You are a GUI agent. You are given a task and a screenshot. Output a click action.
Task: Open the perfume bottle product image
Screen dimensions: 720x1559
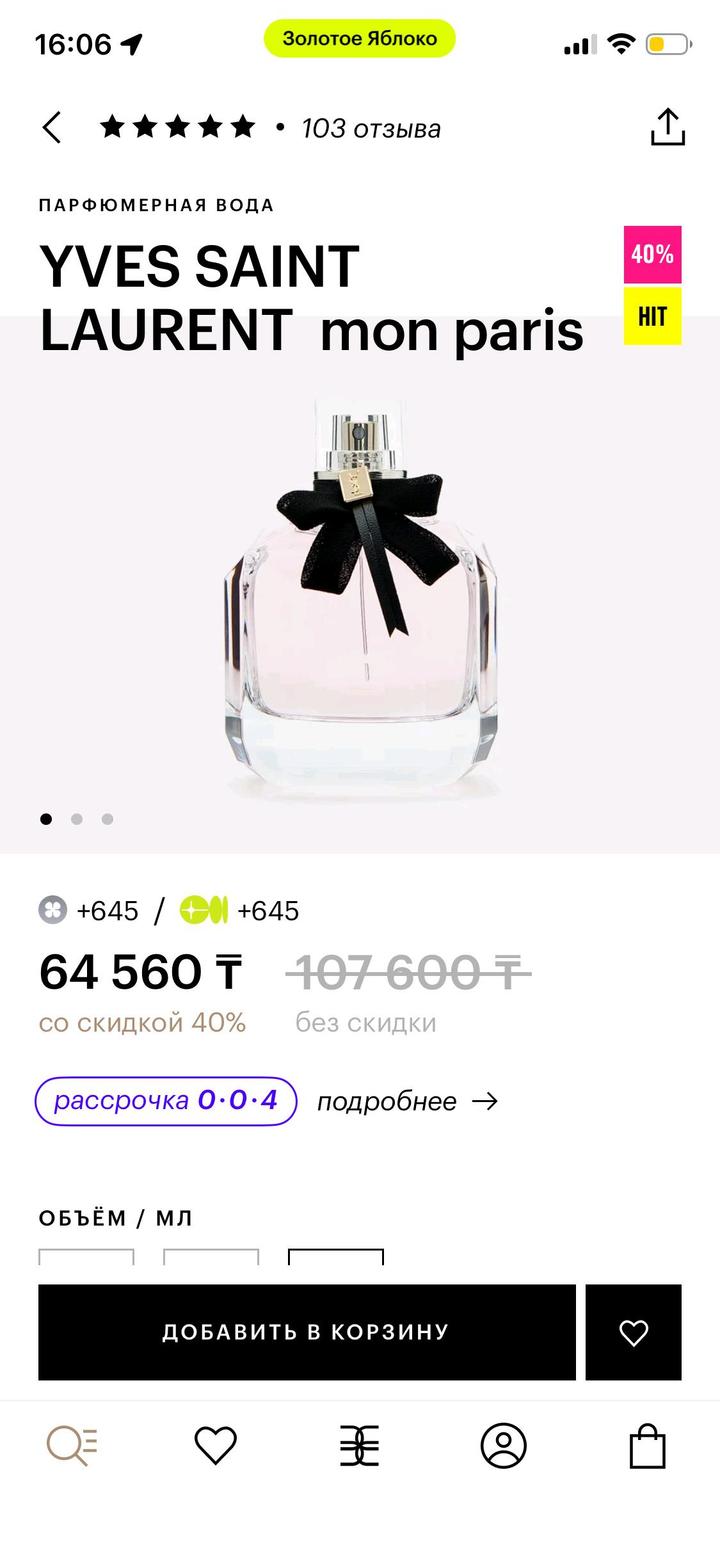point(360,600)
